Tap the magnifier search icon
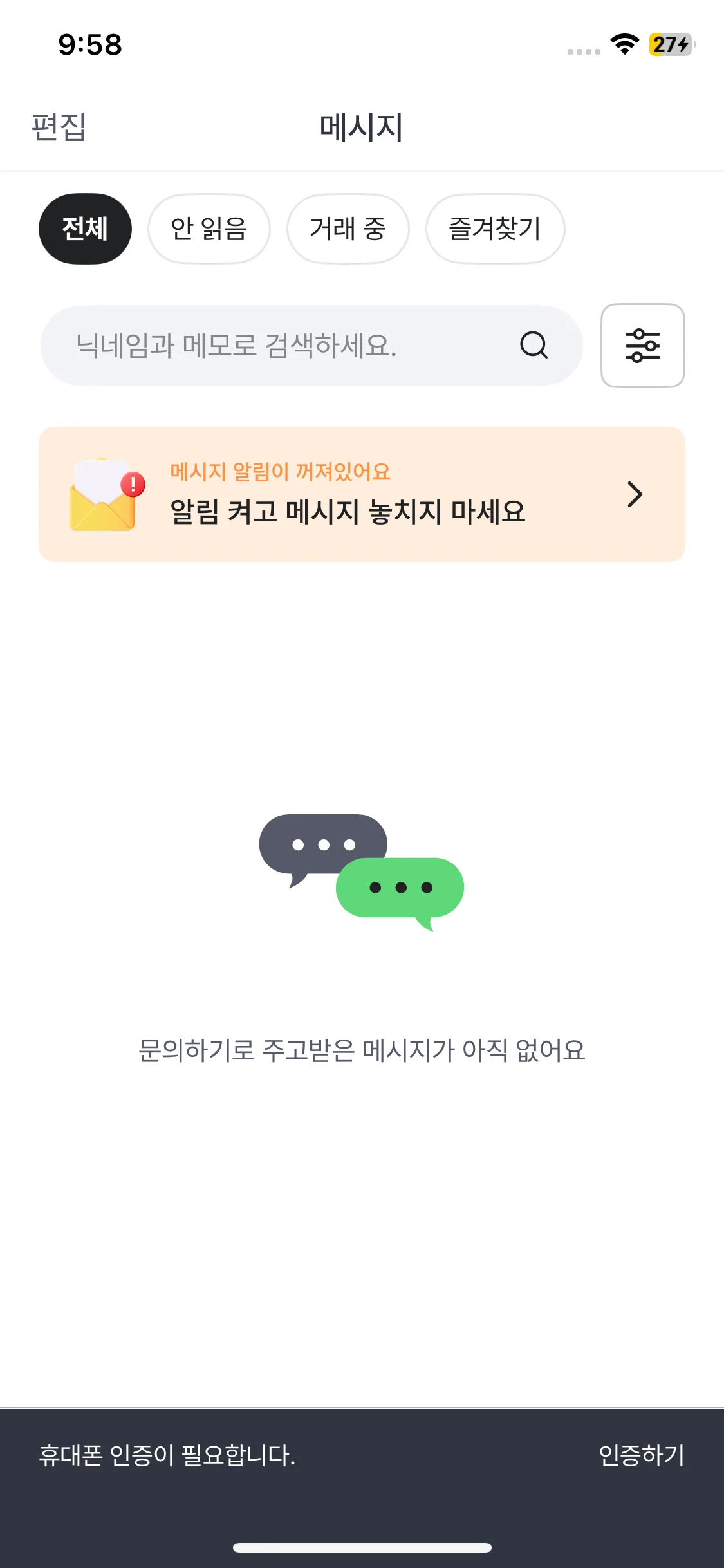 tap(534, 346)
